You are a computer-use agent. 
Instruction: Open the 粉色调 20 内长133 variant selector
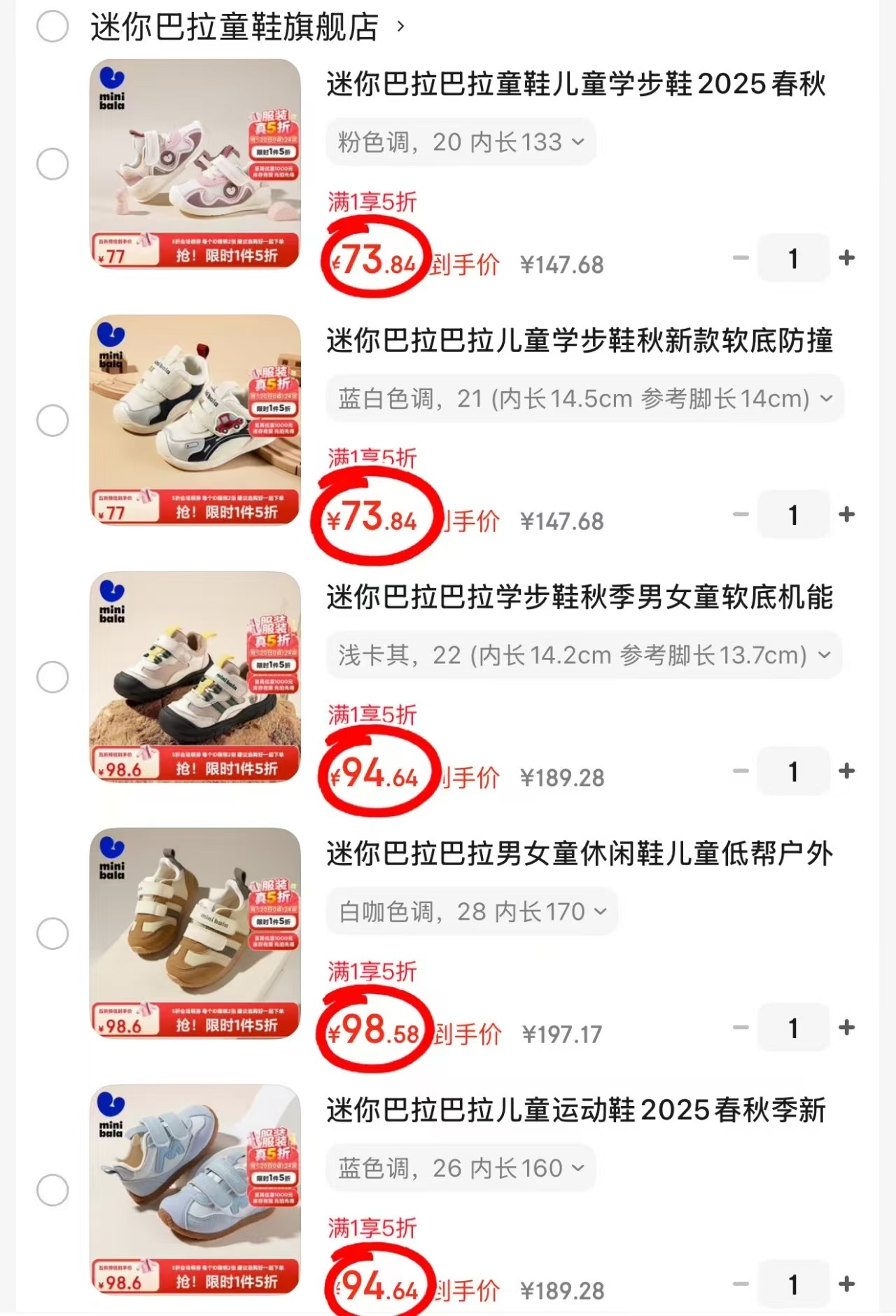coord(459,143)
